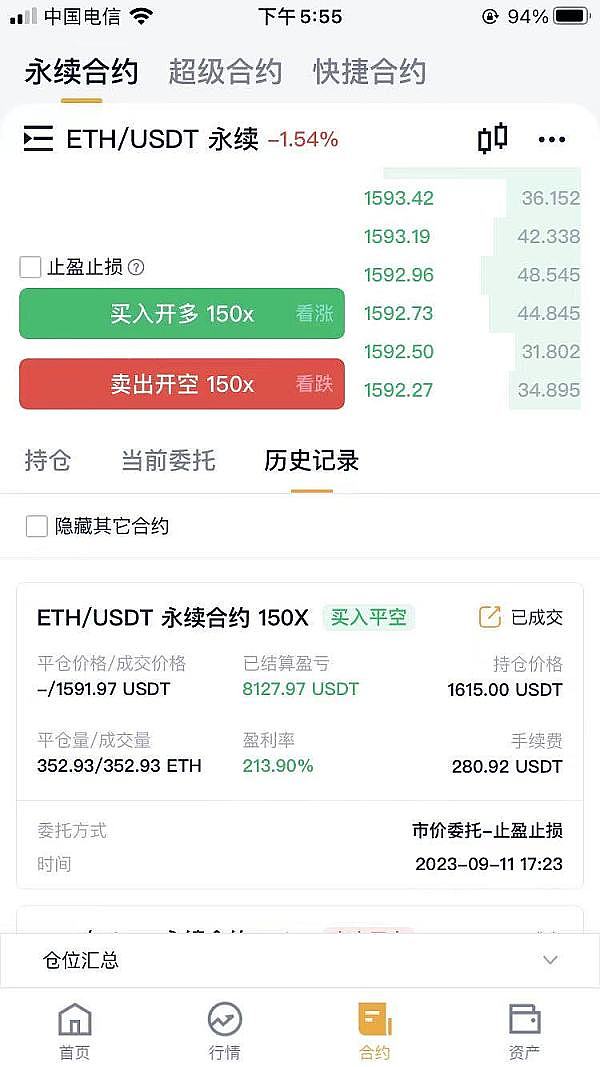Screen dimensions: 600x1067
Task: Open the trading pair list menu icon
Action: point(38,139)
